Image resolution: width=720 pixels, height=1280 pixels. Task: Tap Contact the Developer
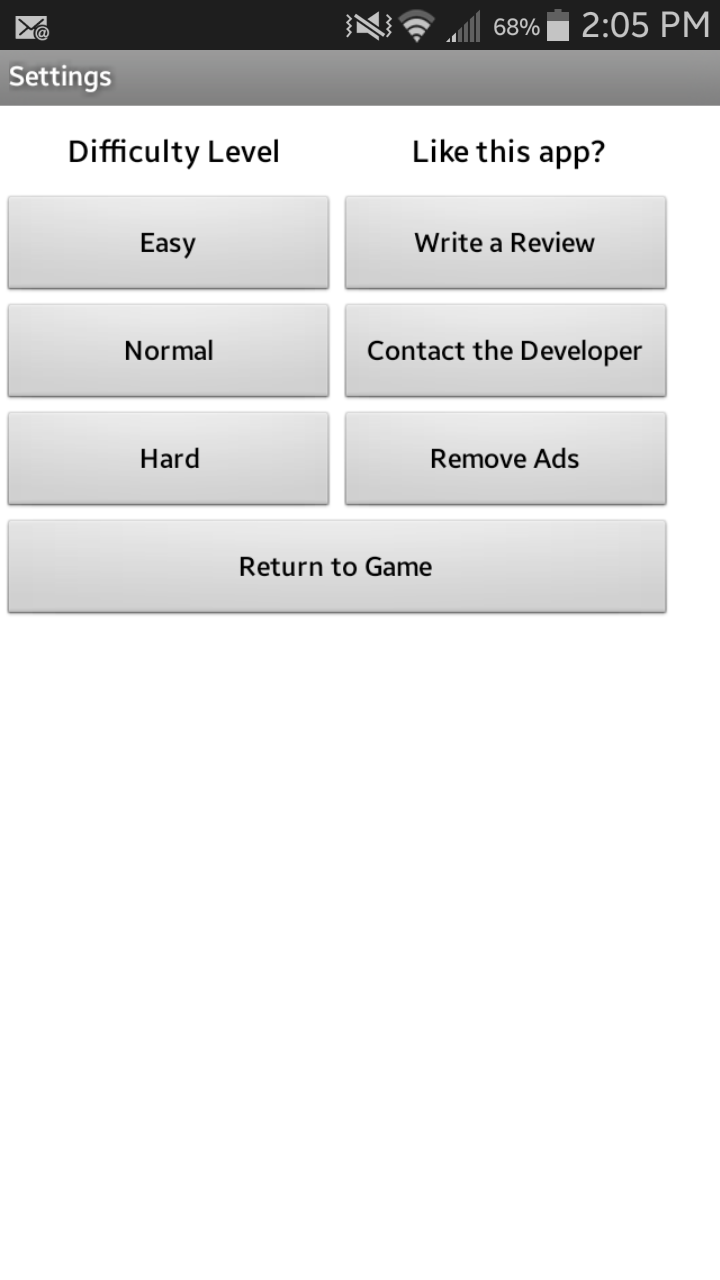click(505, 350)
